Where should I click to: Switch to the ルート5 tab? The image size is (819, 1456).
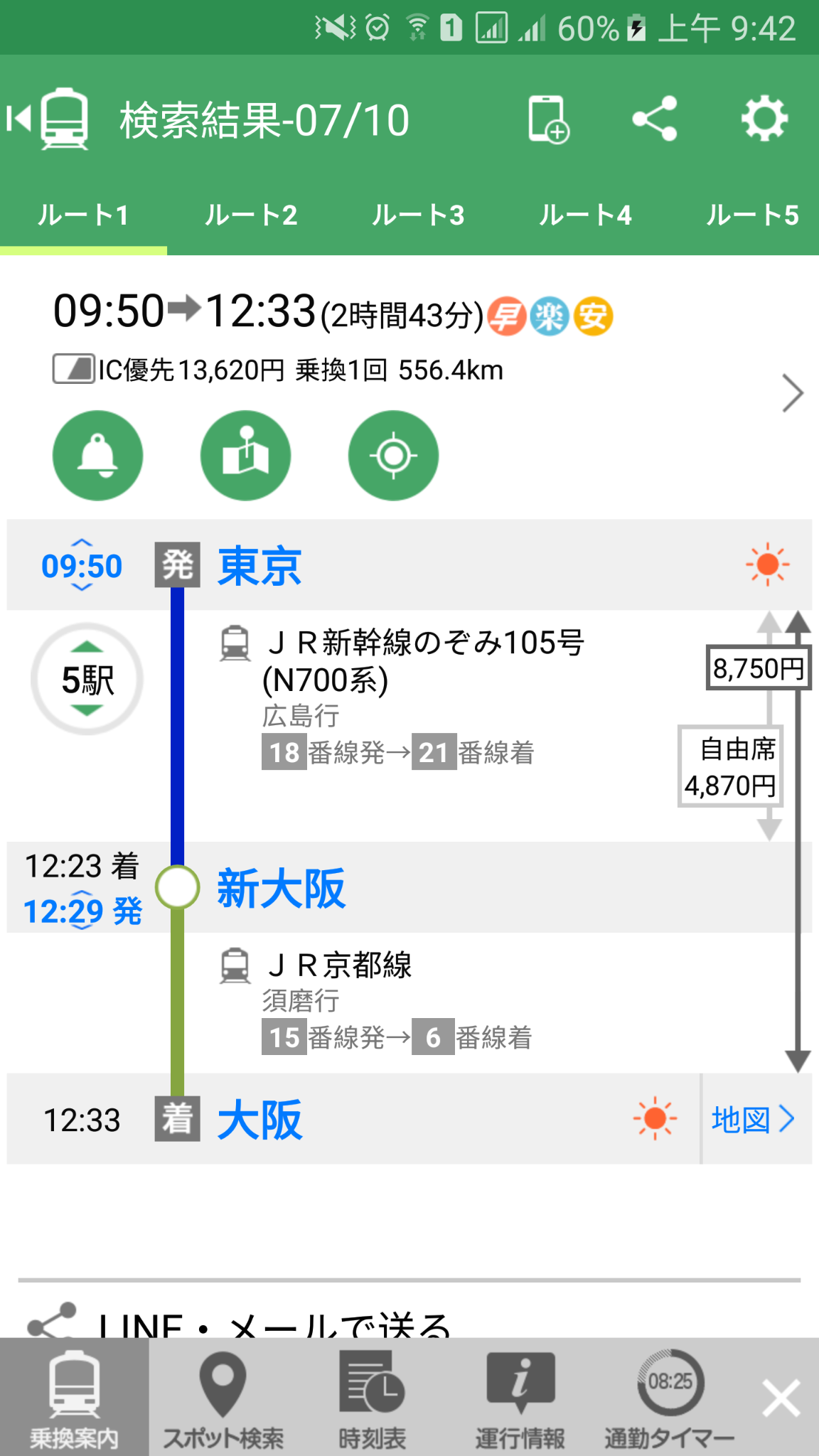pyautogui.click(x=753, y=215)
